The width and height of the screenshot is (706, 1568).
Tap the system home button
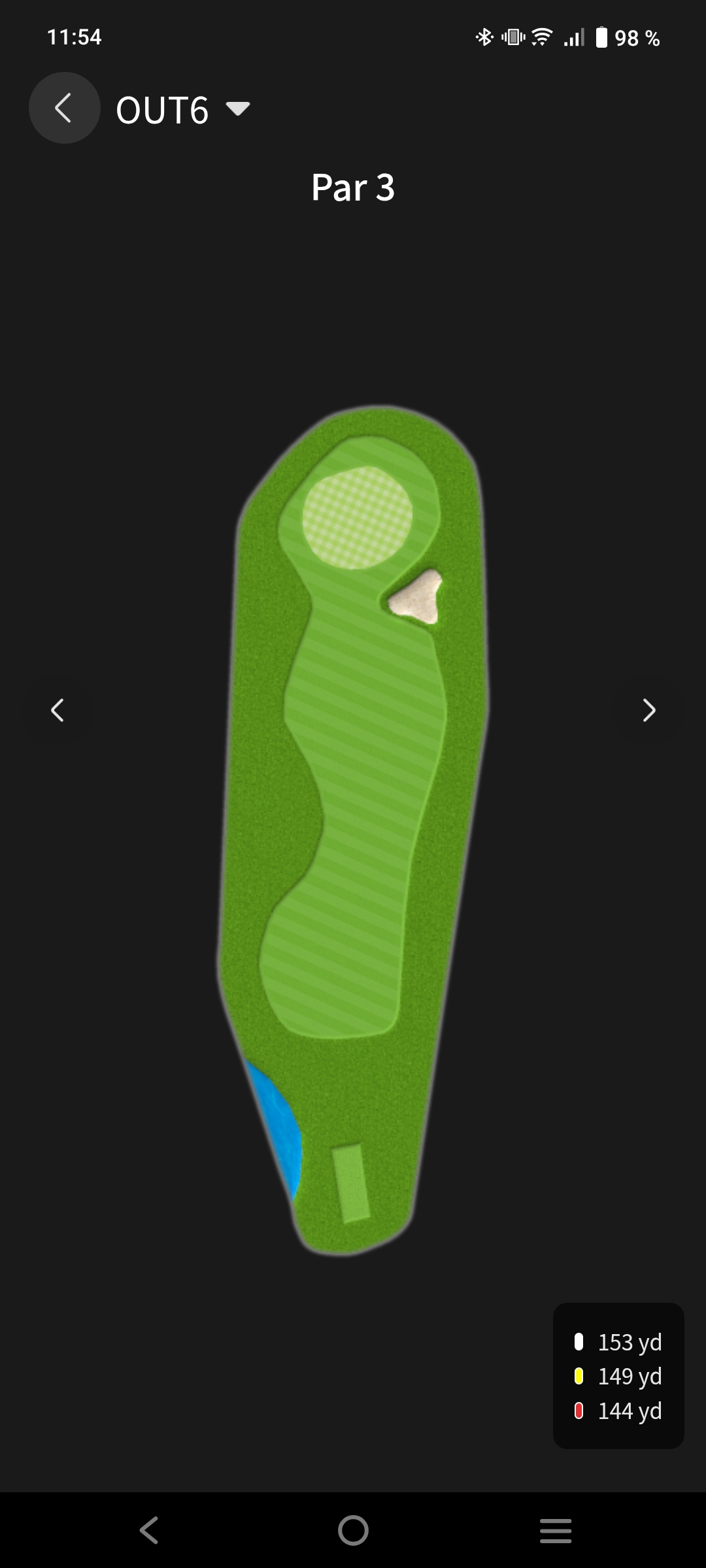[x=353, y=1530]
